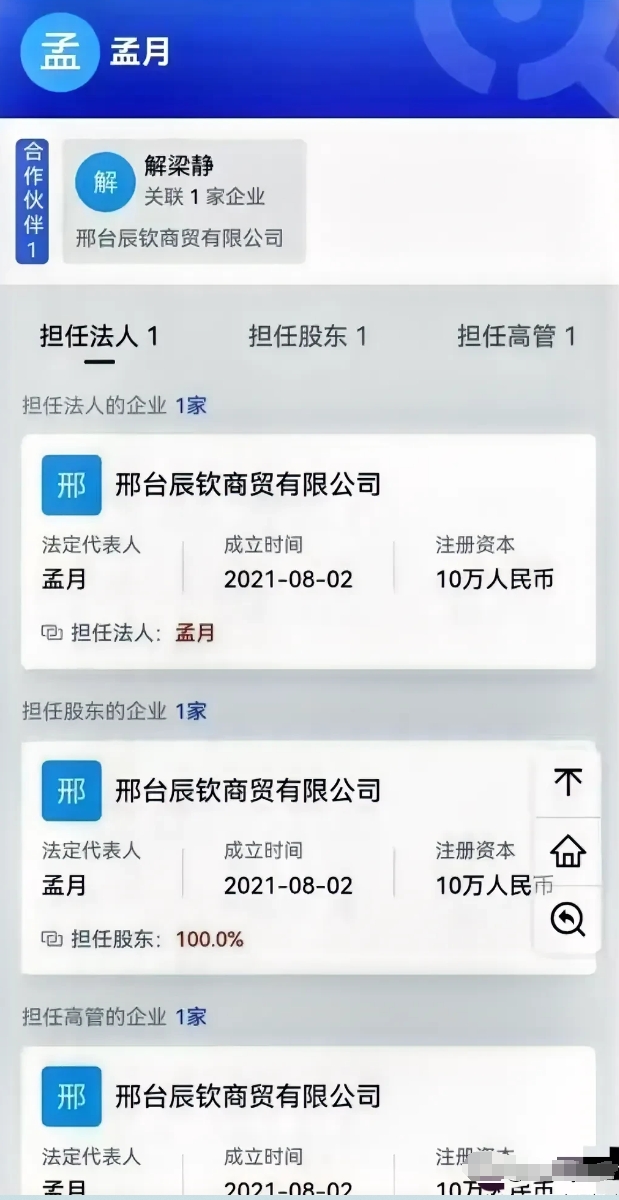The image size is (619, 1200).
Task: Open the company card showing 担任法人: 孟月
Action: [x=308, y=551]
